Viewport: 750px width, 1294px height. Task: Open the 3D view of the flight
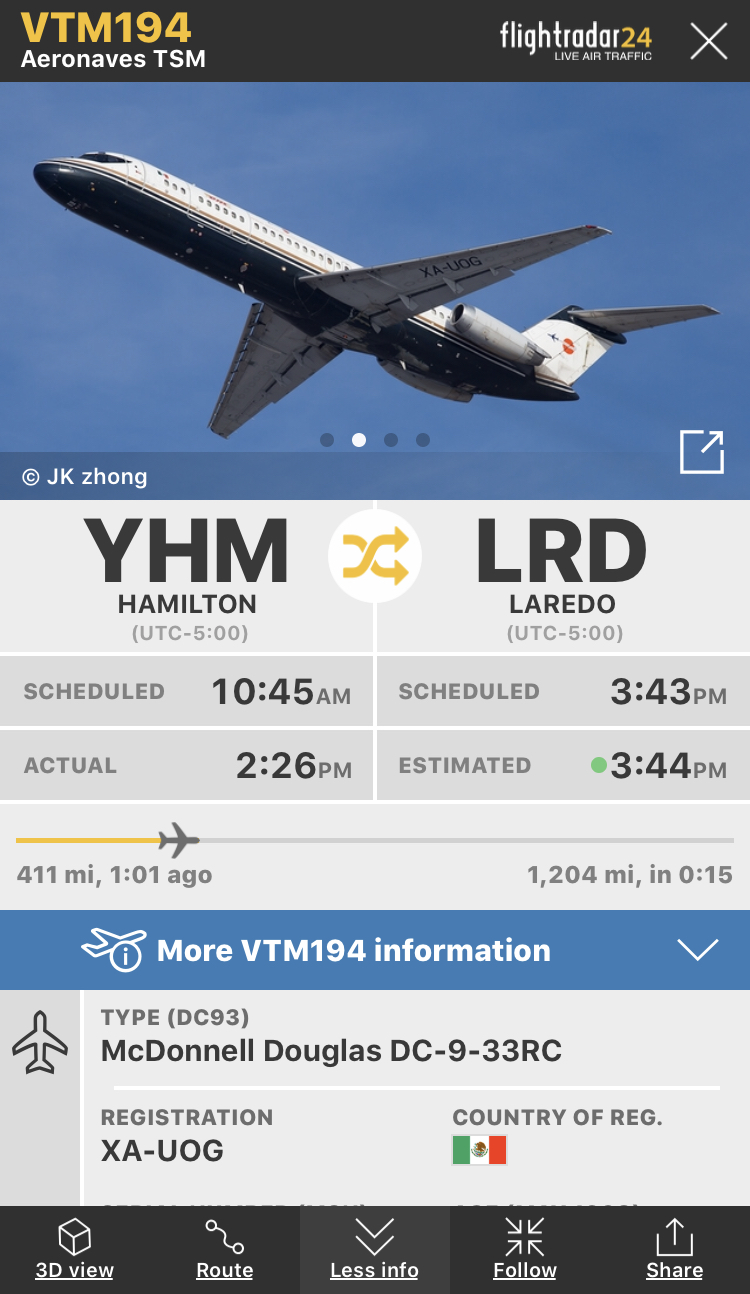click(75, 1250)
